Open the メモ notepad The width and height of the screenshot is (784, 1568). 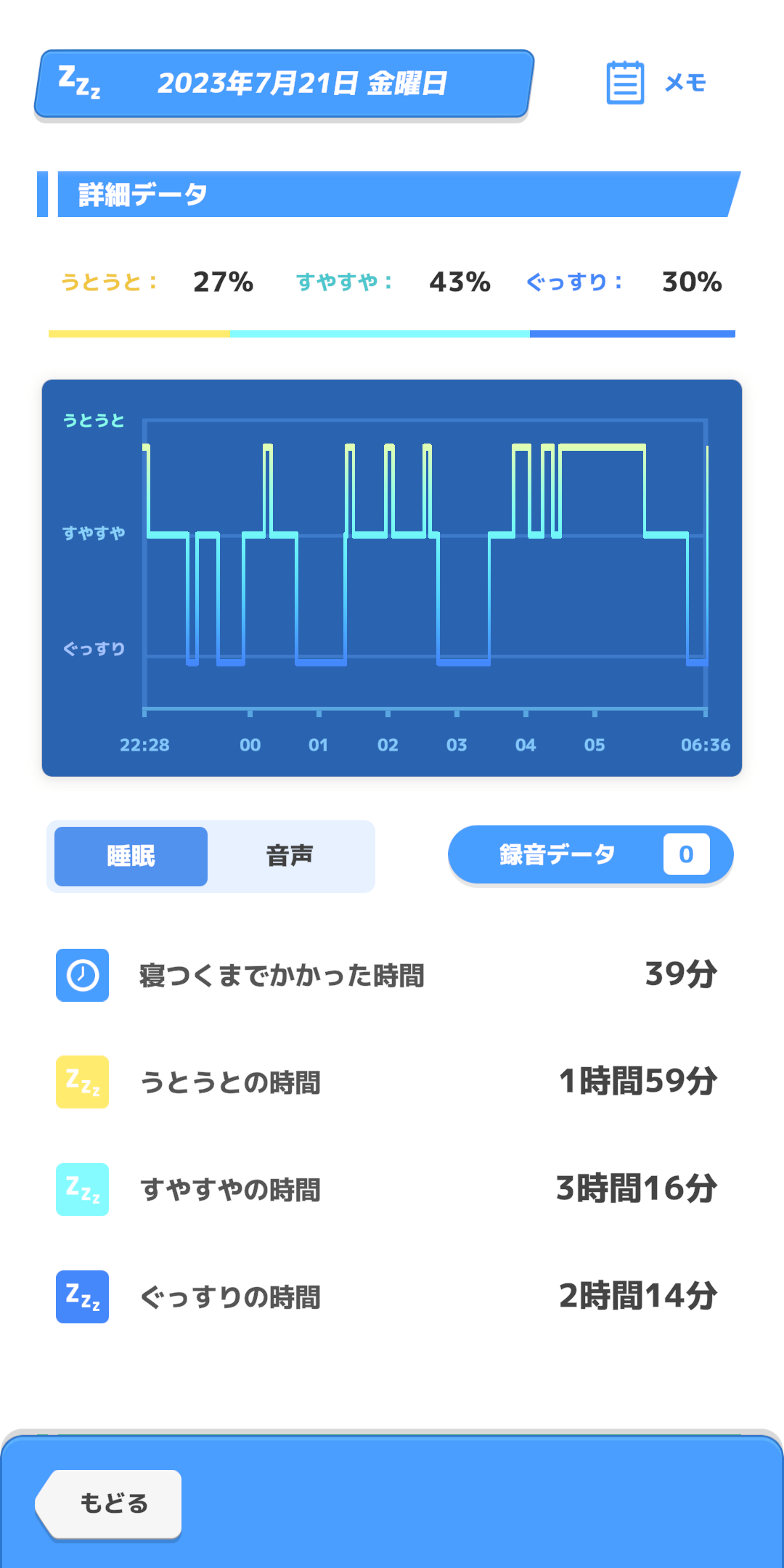pyautogui.click(x=656, y=83)
